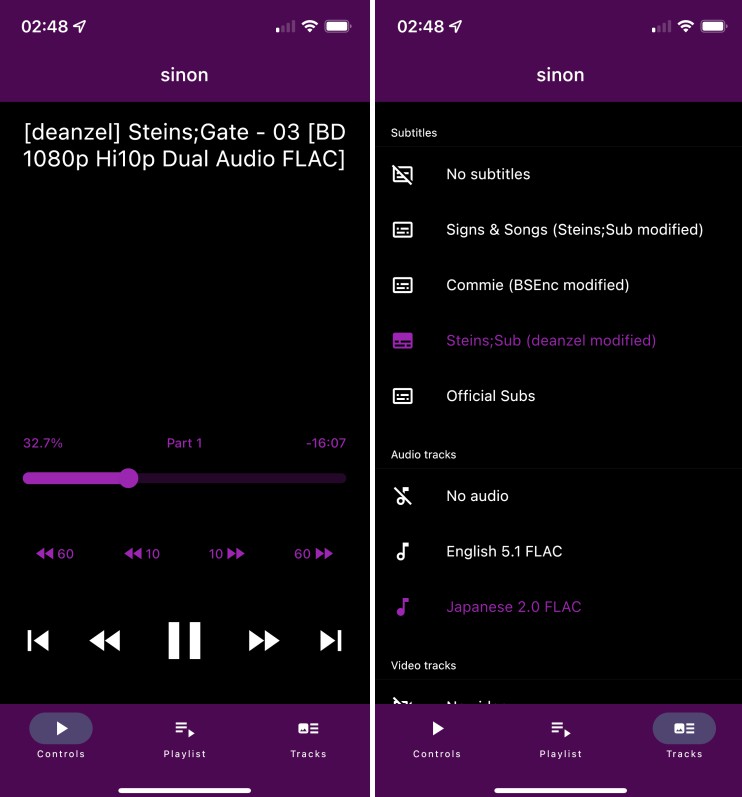Tap the playback progress slider
This screenshot has width=742, height=797.
pyautogui.click(x=185, y=478)
